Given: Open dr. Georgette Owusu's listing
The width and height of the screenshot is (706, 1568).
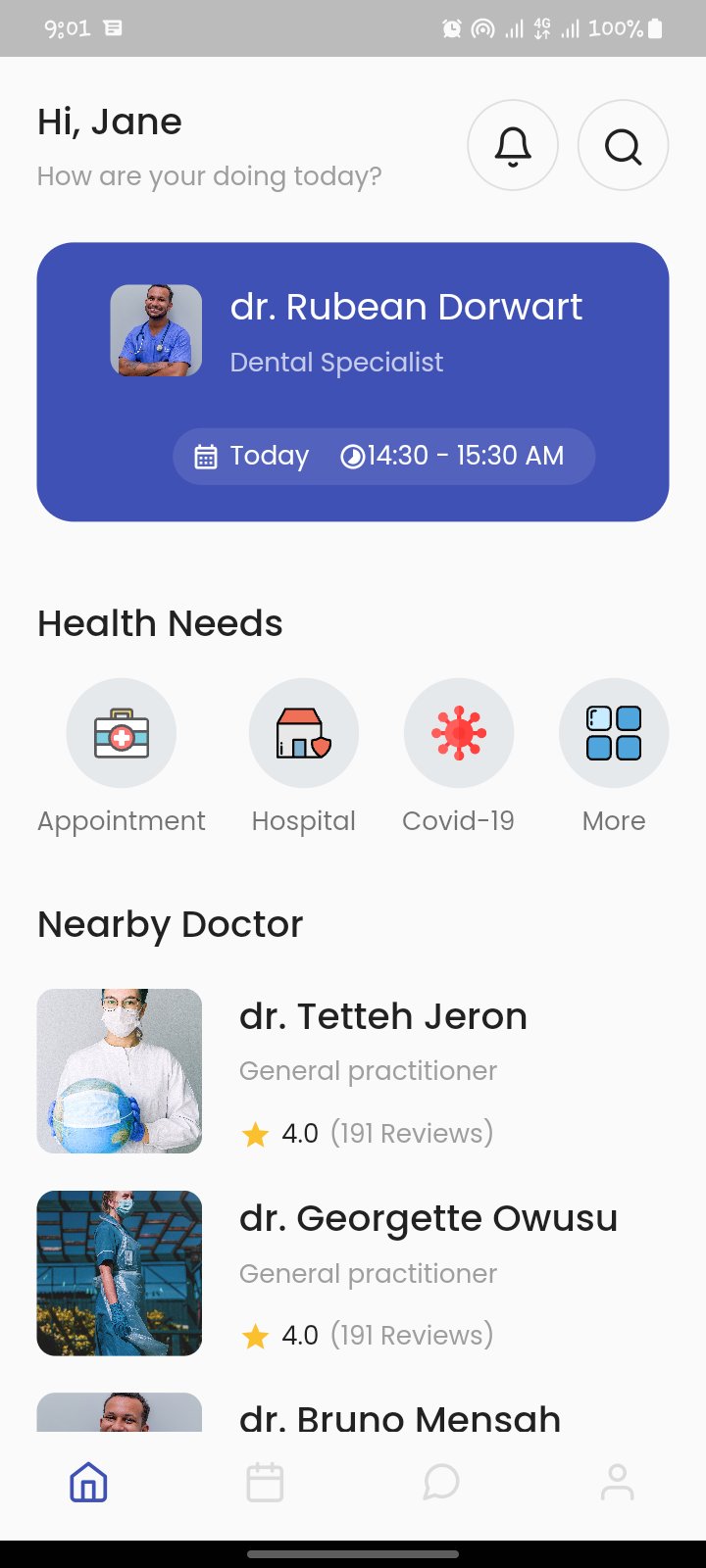Looking at the screenshot, I should point(353,1273).
